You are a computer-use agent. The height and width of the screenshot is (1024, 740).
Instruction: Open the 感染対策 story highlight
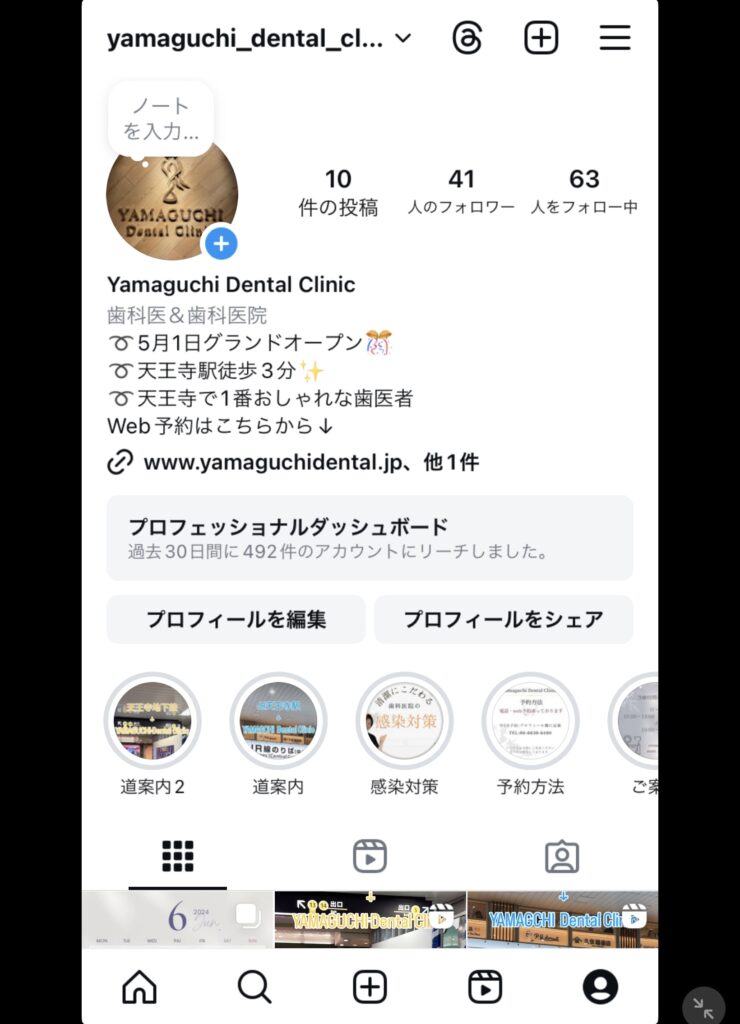click(x=404, y=721)
